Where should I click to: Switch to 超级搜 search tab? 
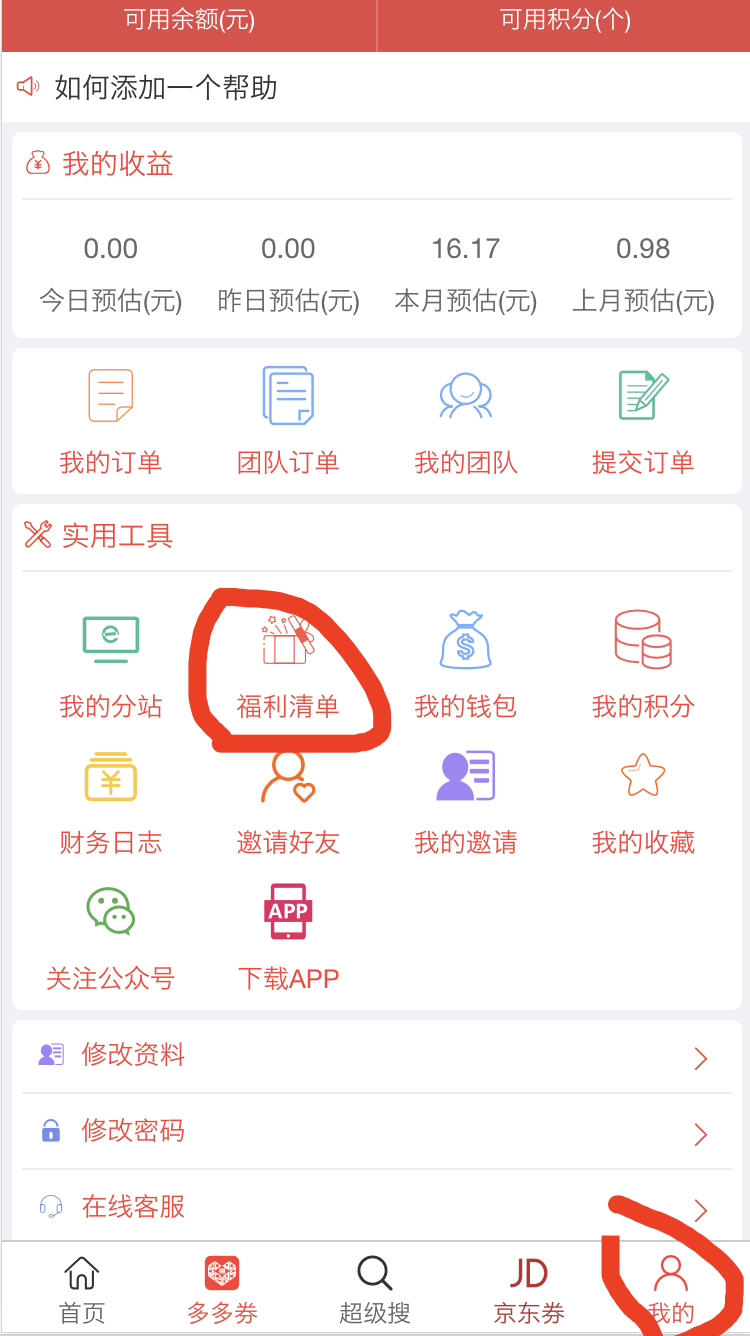click(374, 1290)
